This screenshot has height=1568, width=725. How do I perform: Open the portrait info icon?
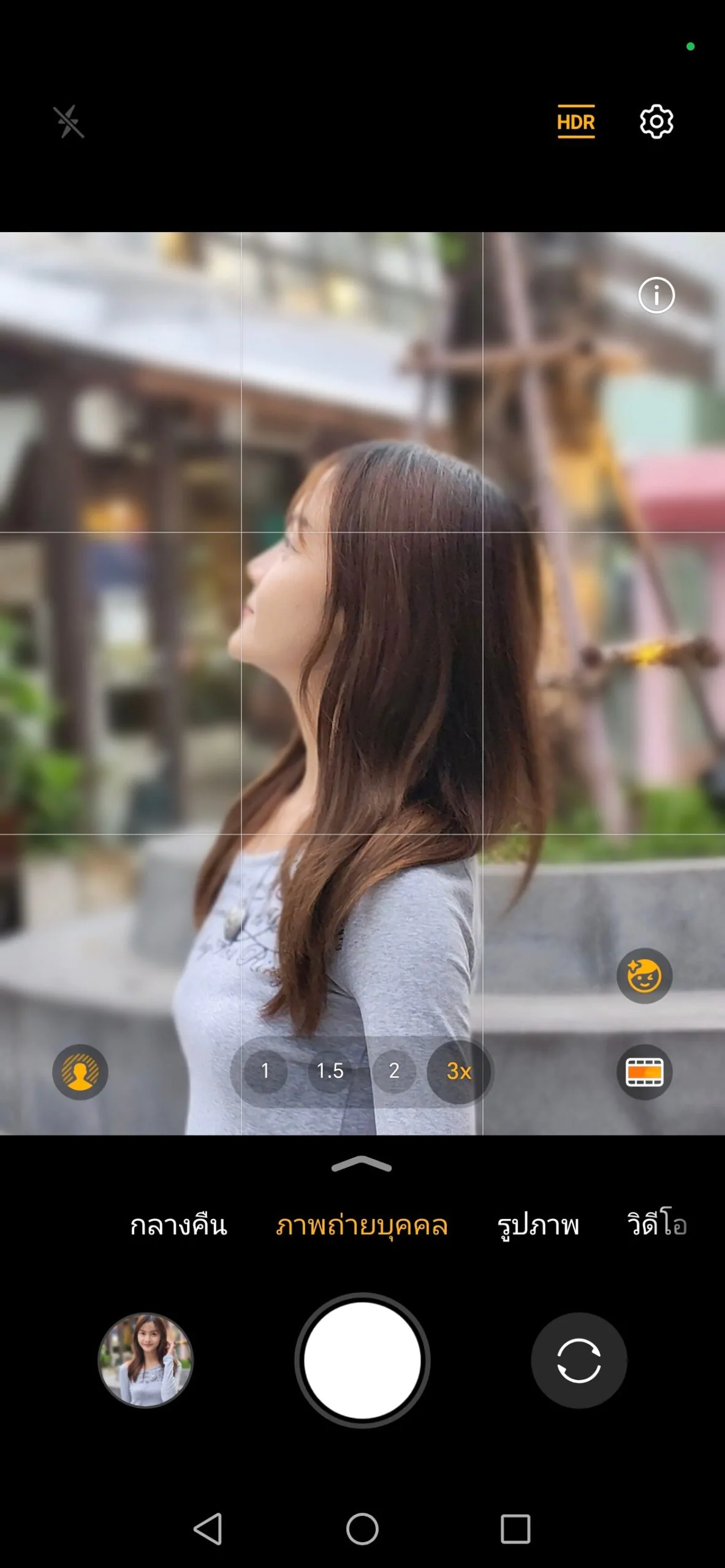(656, 296)
